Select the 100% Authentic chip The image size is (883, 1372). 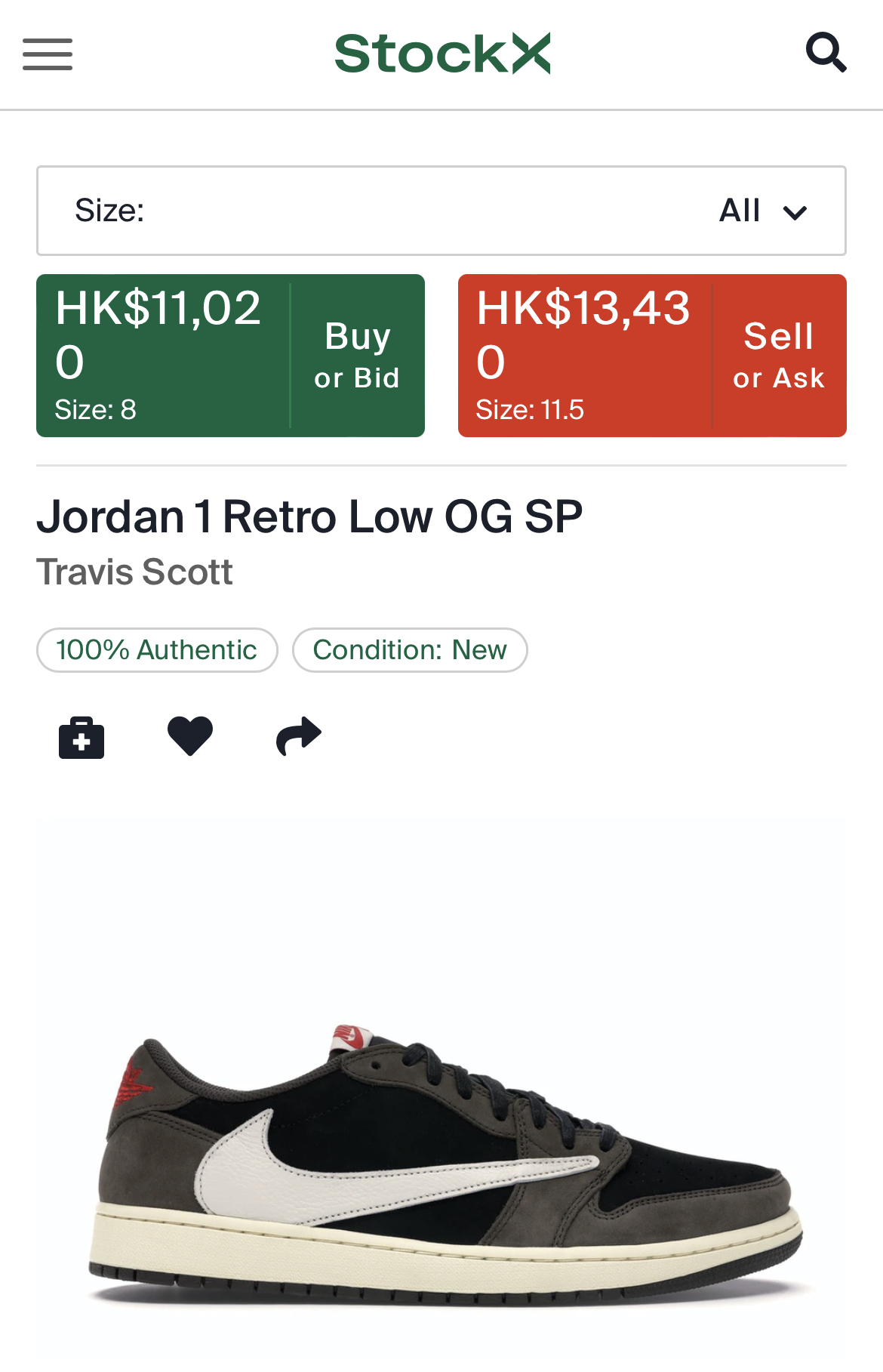157,650
